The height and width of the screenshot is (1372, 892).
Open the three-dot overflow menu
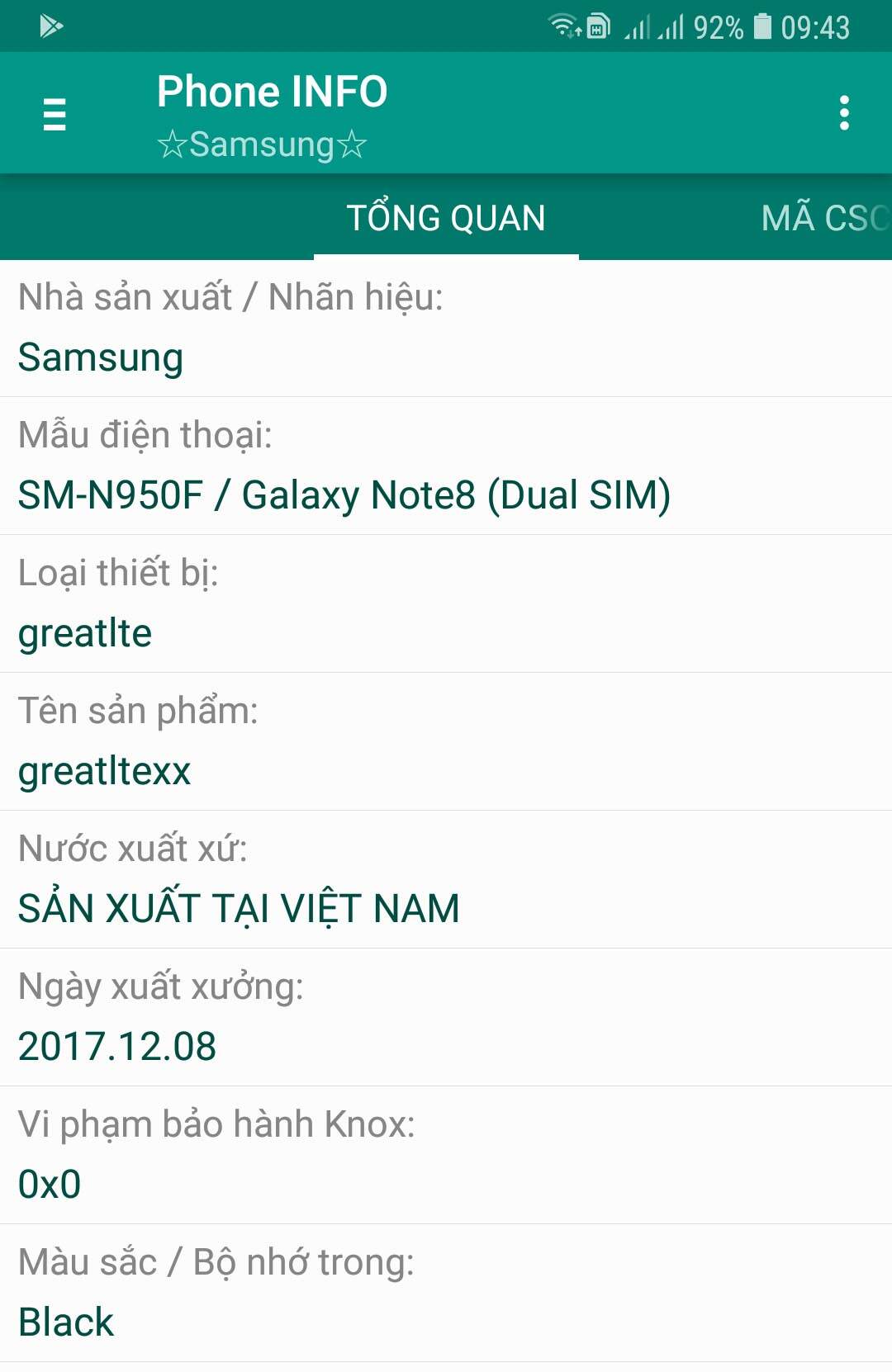coord(843,113)
